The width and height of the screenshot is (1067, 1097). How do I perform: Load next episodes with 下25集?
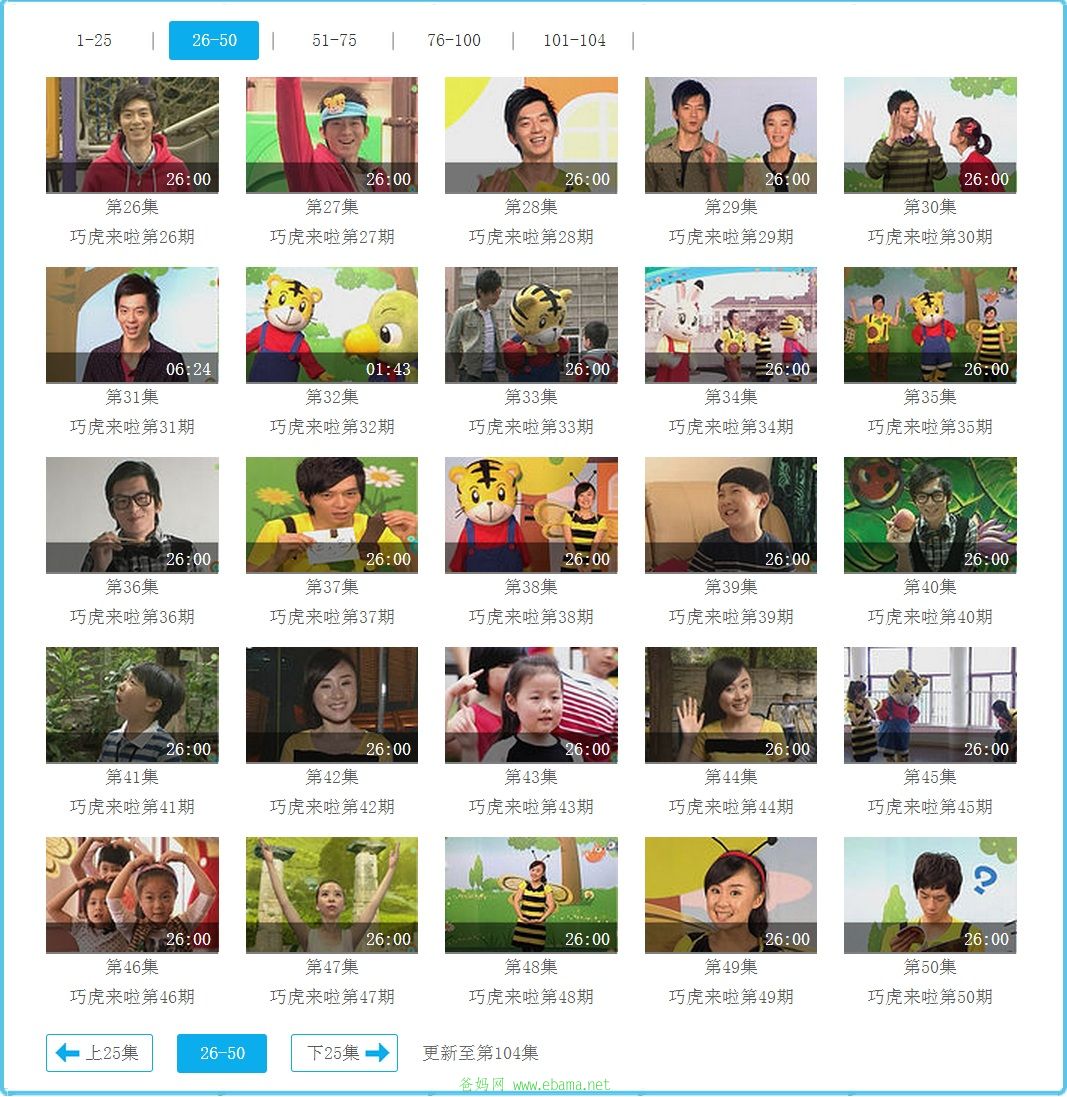click(344, 1053)
